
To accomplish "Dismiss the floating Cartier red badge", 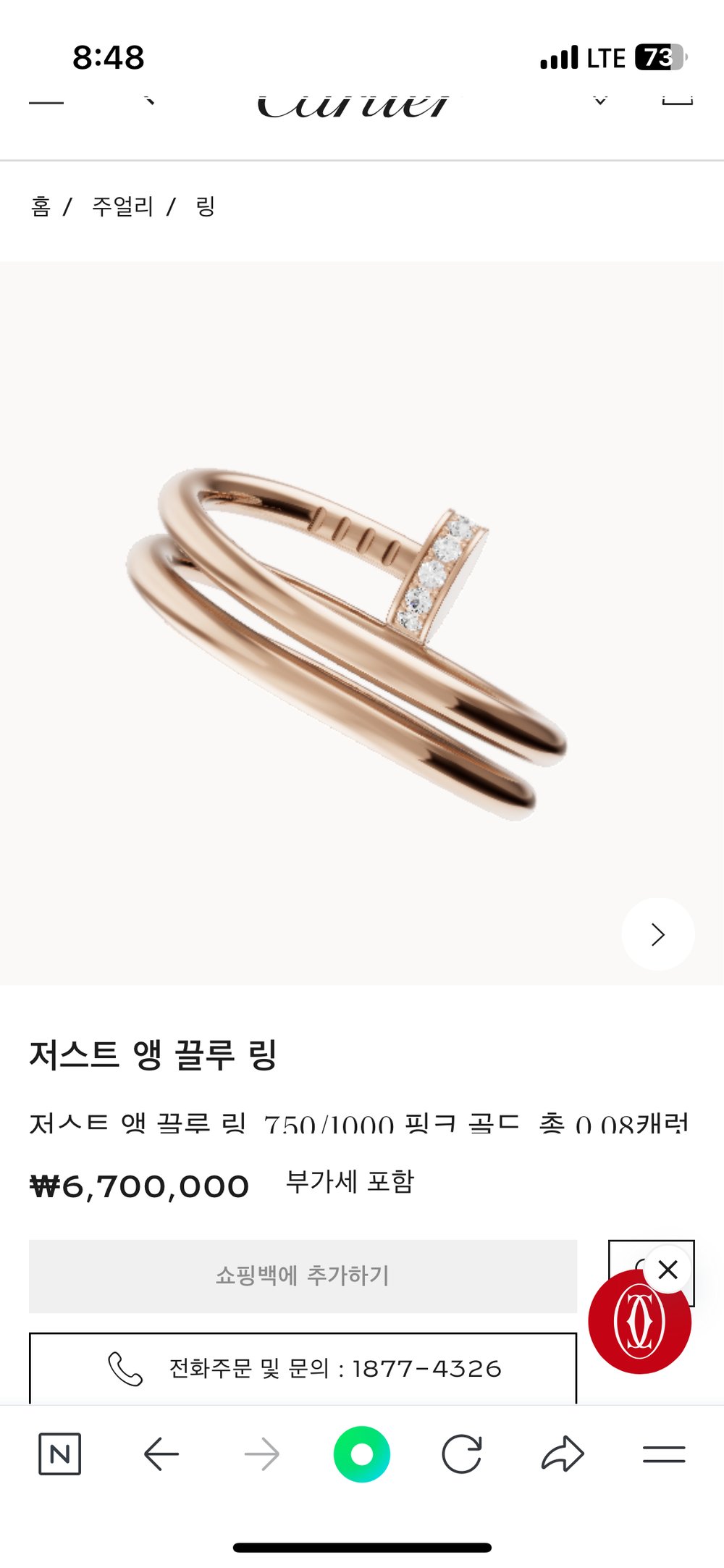I will (668, 1270).
